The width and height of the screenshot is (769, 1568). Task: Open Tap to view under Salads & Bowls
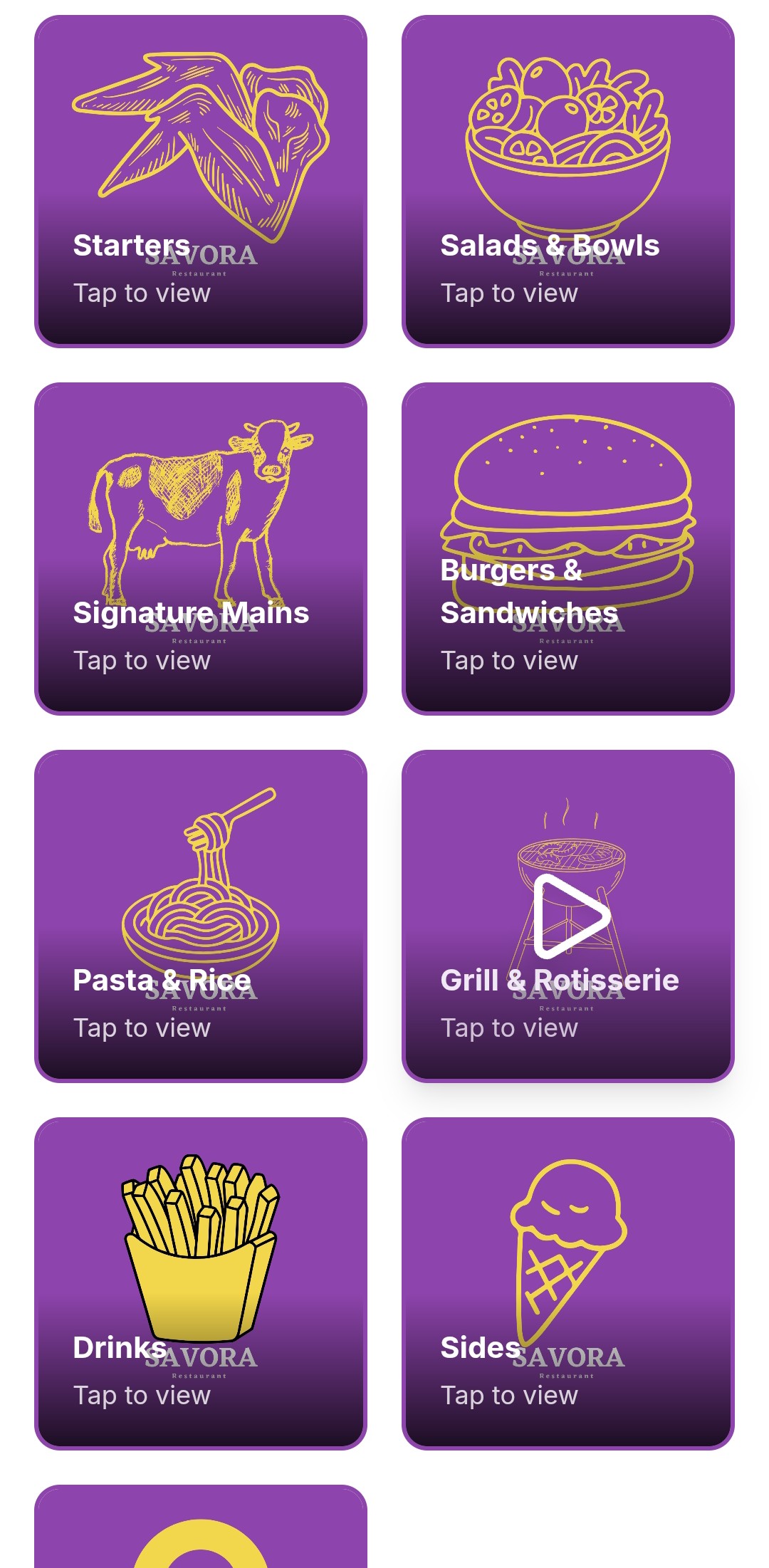508,293
